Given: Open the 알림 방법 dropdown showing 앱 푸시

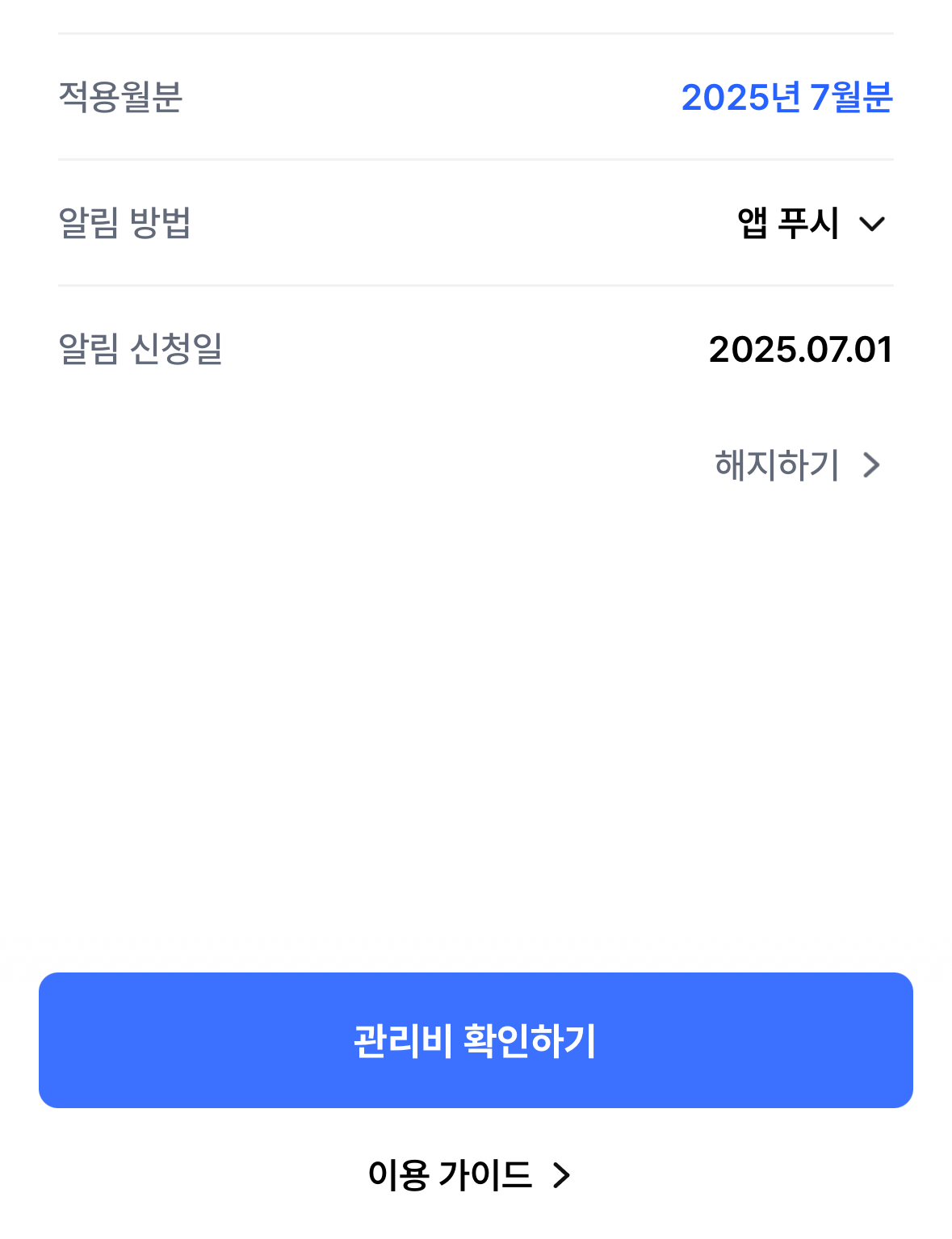Looking at the screenshot, I should click(811, 223).
